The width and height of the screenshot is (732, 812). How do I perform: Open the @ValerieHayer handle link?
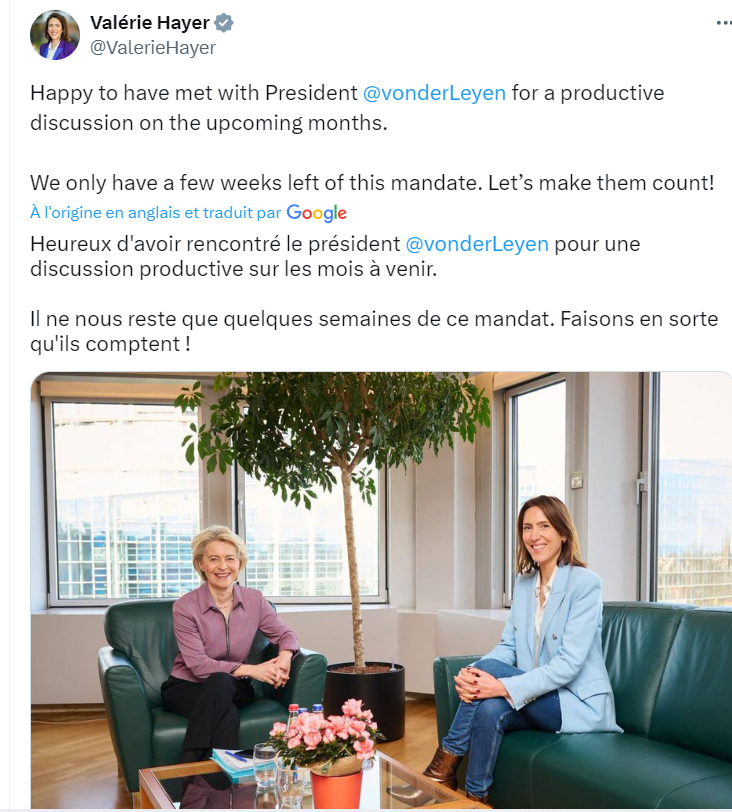click(x=152, y=47)
